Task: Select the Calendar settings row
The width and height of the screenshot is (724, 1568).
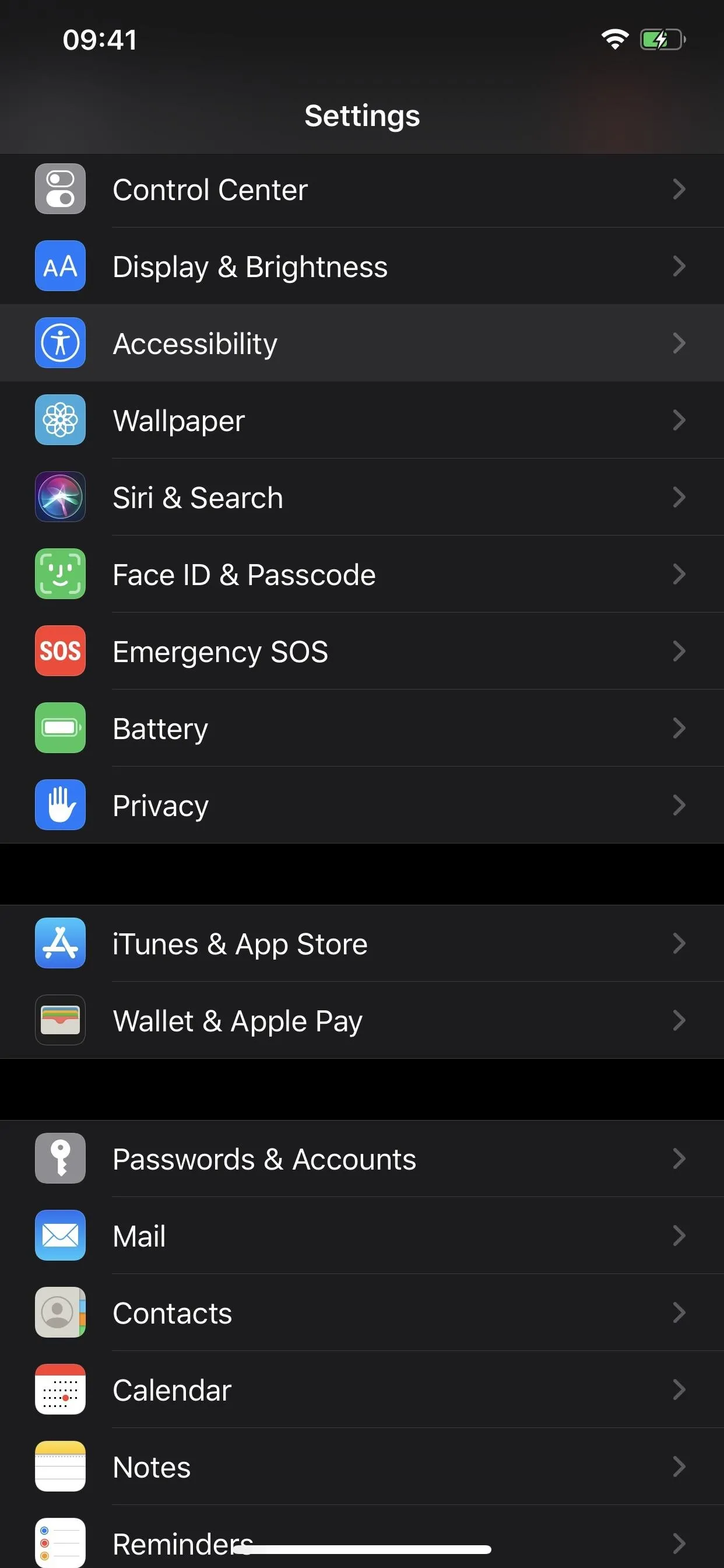Action: (362, 1389)
